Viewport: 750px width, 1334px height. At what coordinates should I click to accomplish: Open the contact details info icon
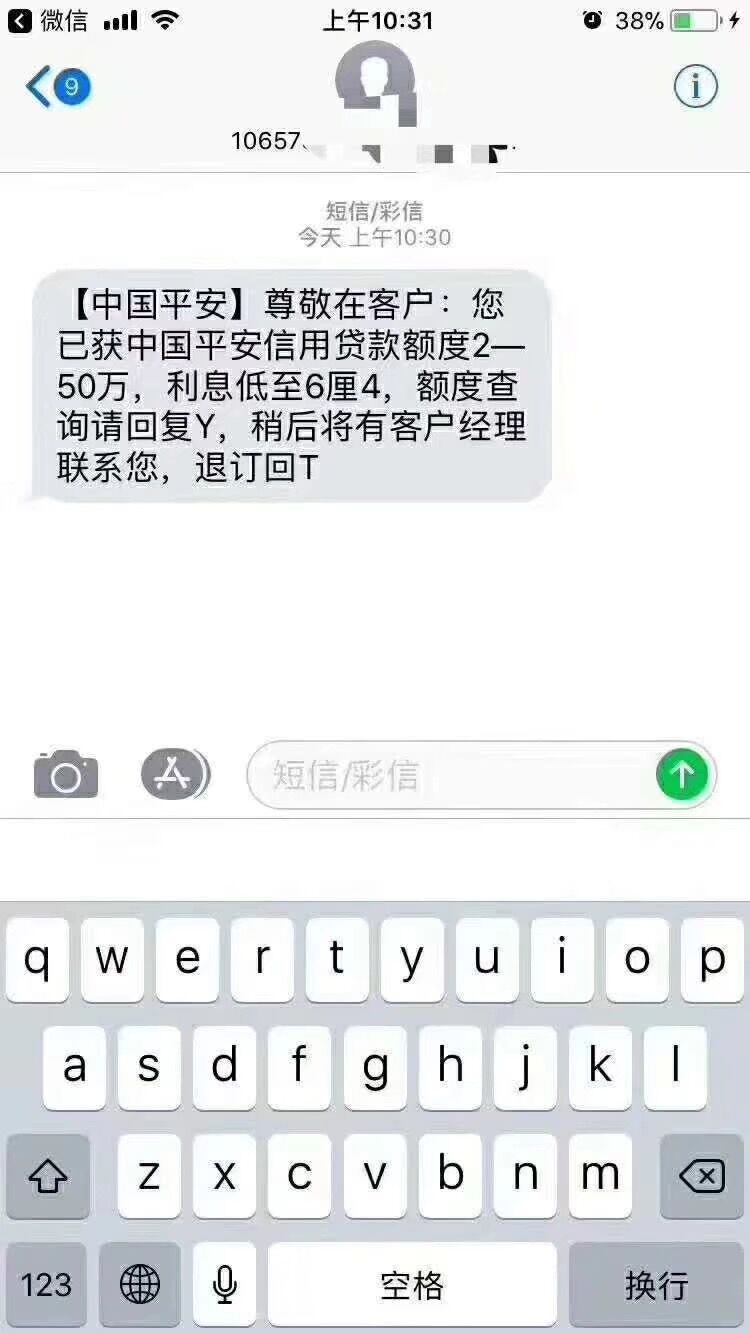(696, 87)
